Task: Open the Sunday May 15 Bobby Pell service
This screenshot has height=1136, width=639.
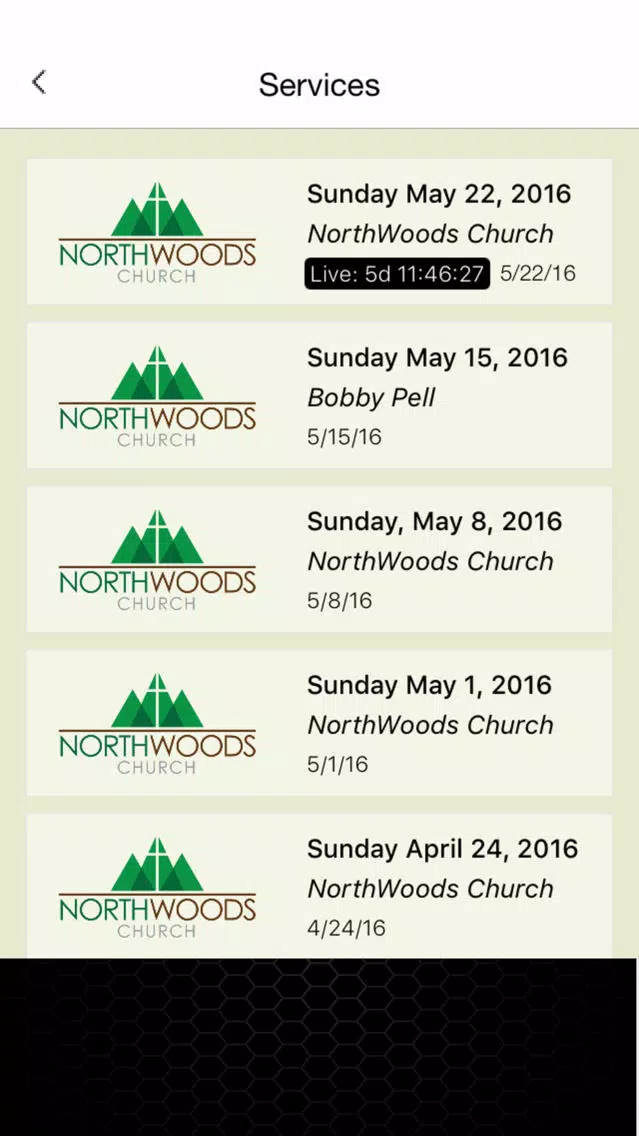Action: pos(320,396)
